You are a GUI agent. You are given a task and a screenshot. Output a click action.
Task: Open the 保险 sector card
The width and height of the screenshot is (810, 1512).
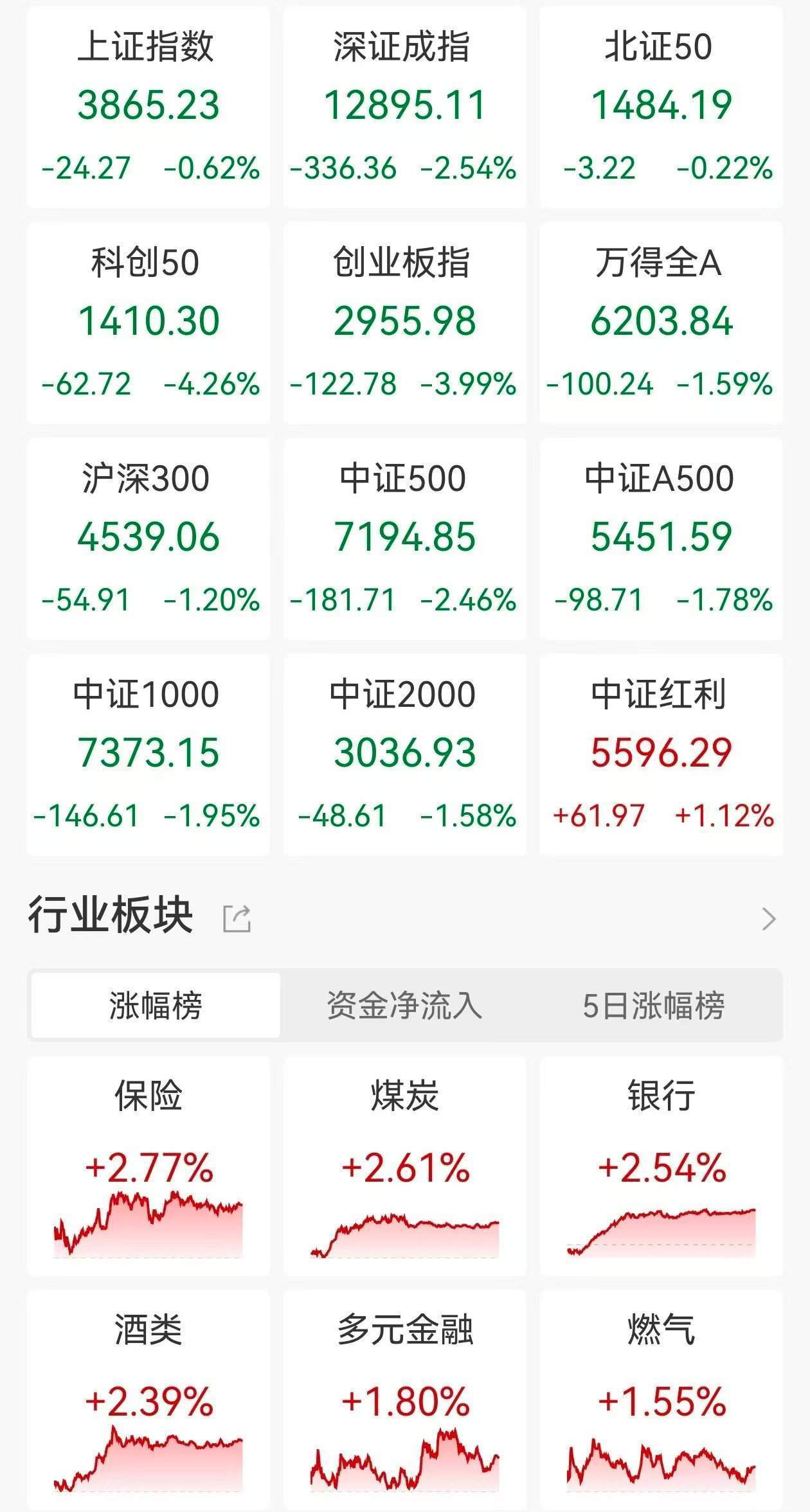click(148, 1166)
